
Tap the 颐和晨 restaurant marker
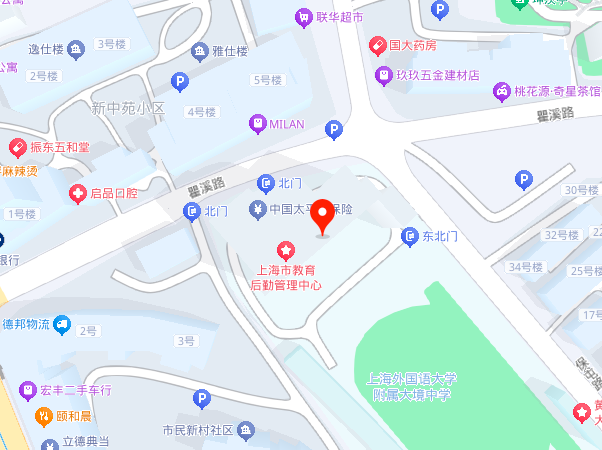point(43,416)
